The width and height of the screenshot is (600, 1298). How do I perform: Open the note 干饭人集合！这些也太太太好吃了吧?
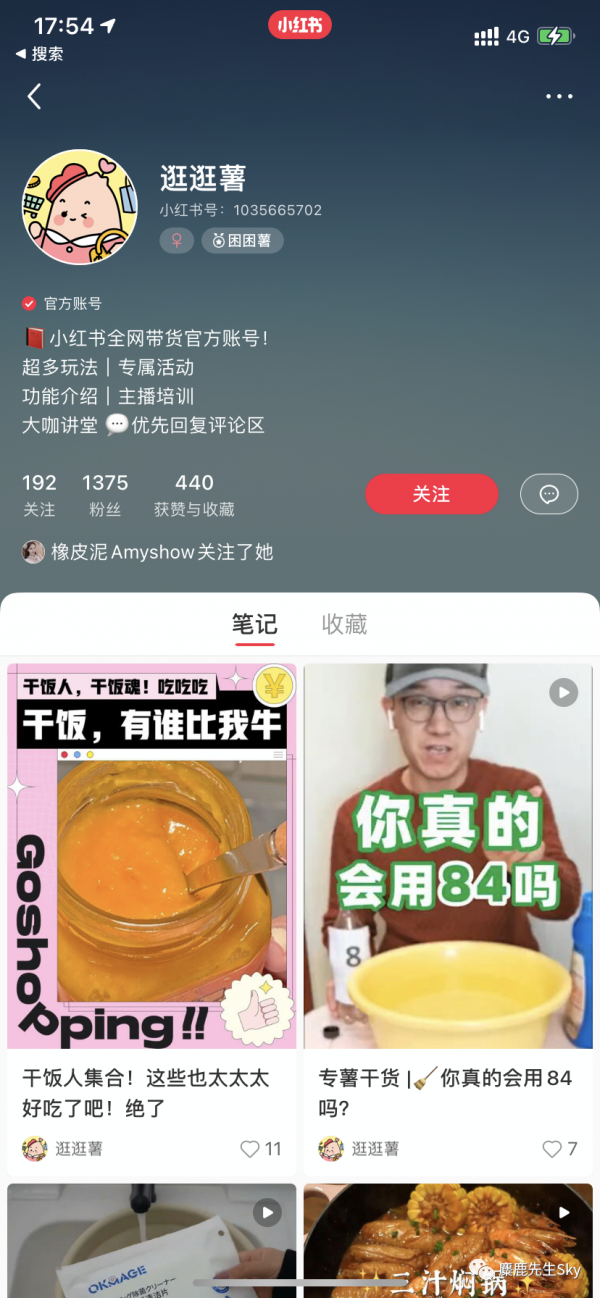tap(152, 855)
